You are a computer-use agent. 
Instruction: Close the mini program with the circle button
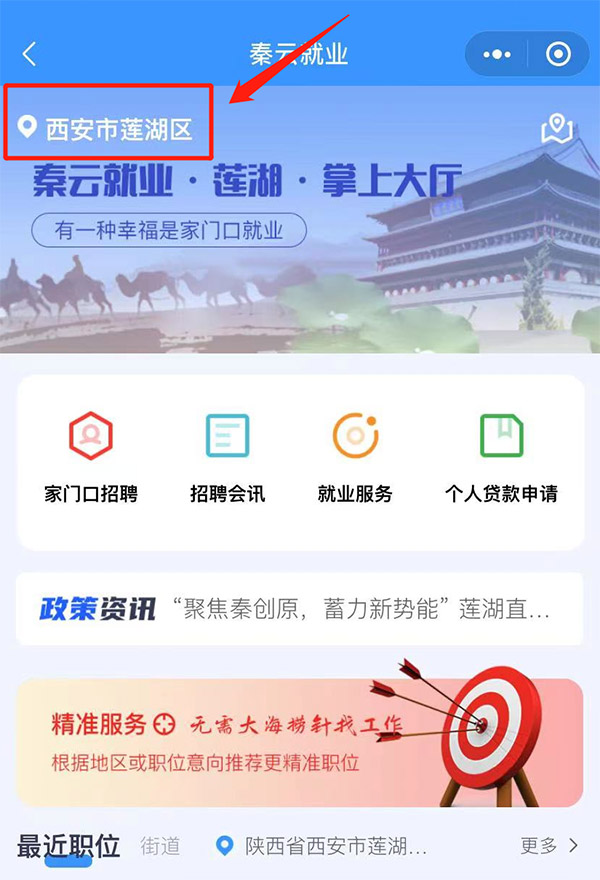(559, 54)
